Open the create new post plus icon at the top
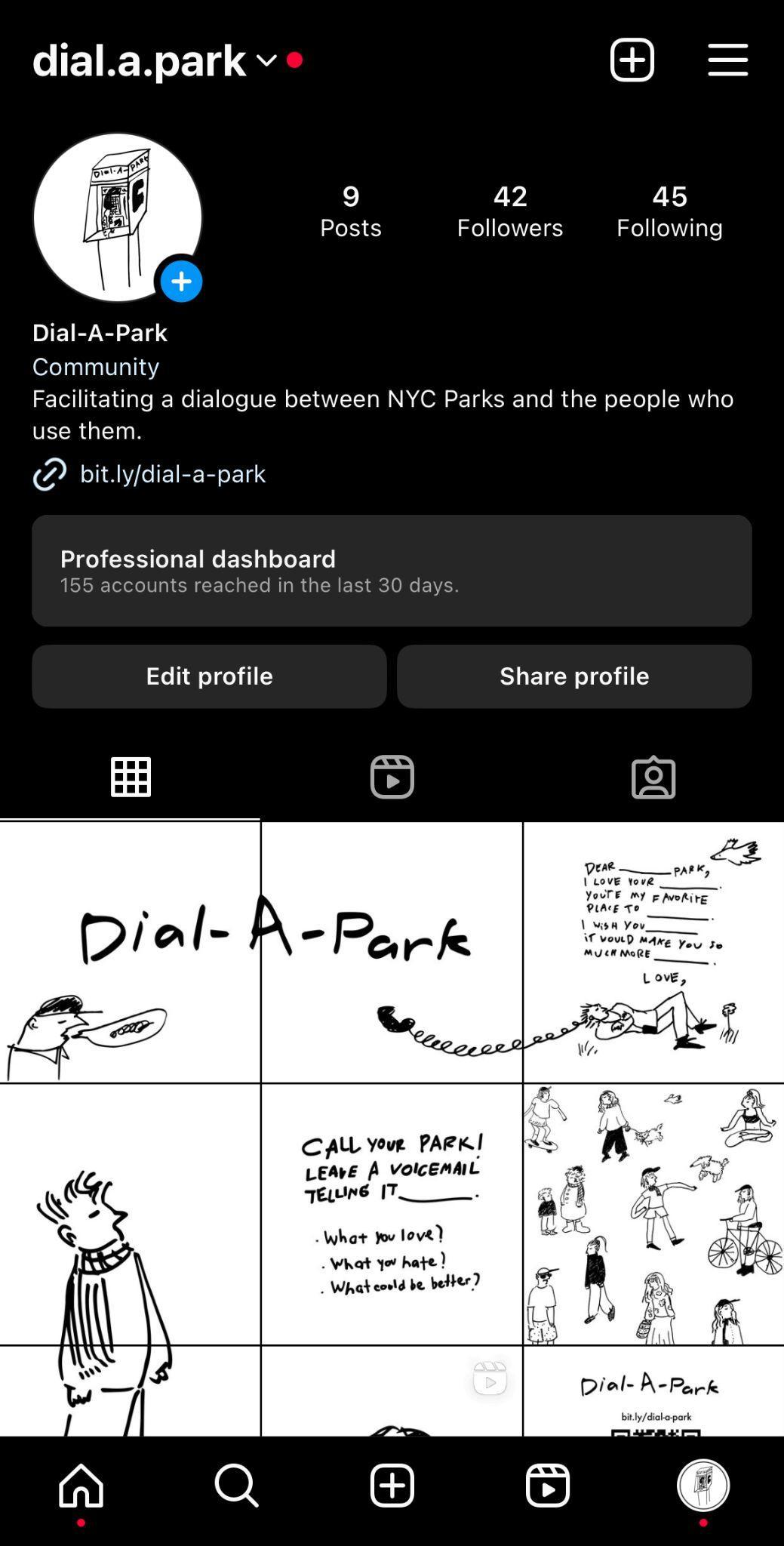784x1546 pixels. tap(632, 60)
